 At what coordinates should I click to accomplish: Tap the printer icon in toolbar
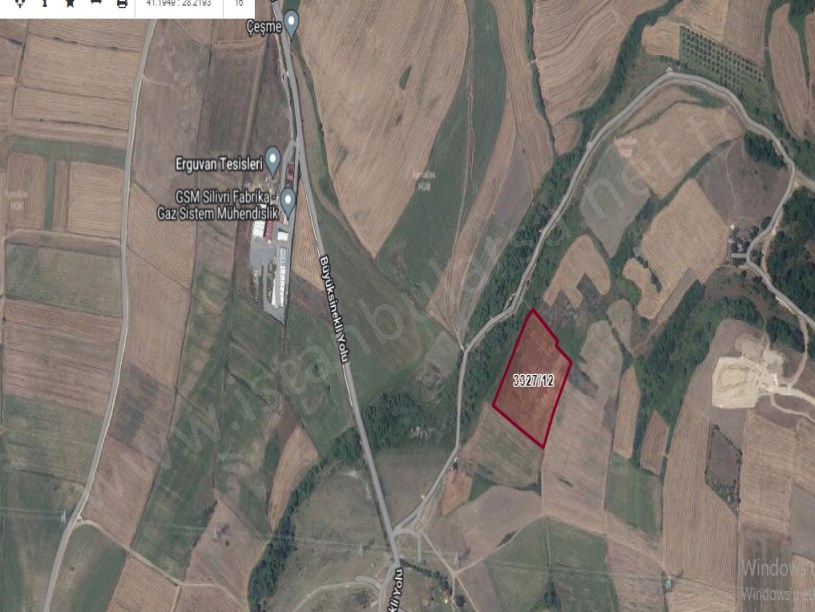122,3
